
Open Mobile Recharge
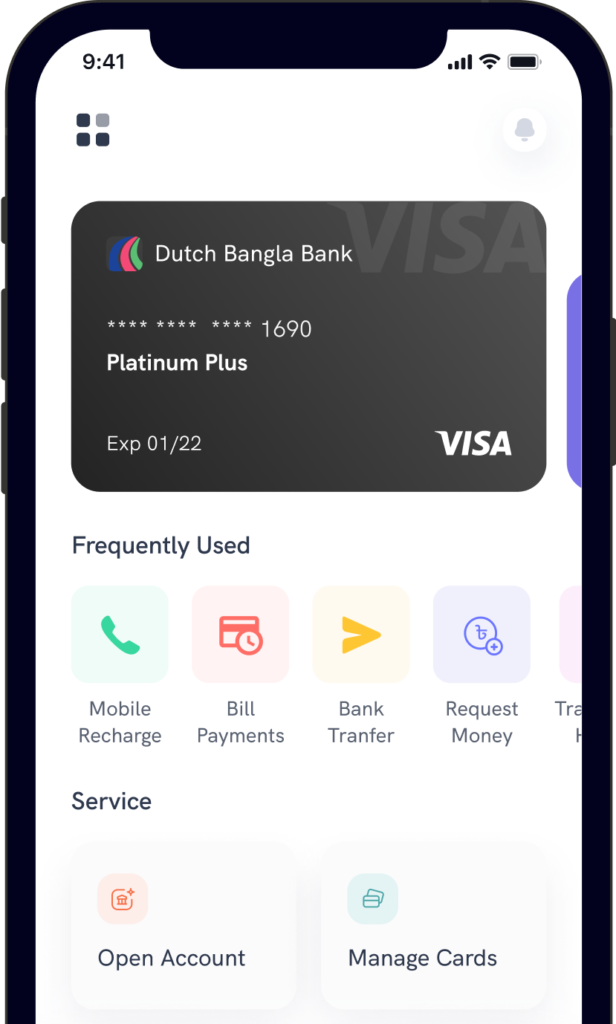[x=120, y=635]
